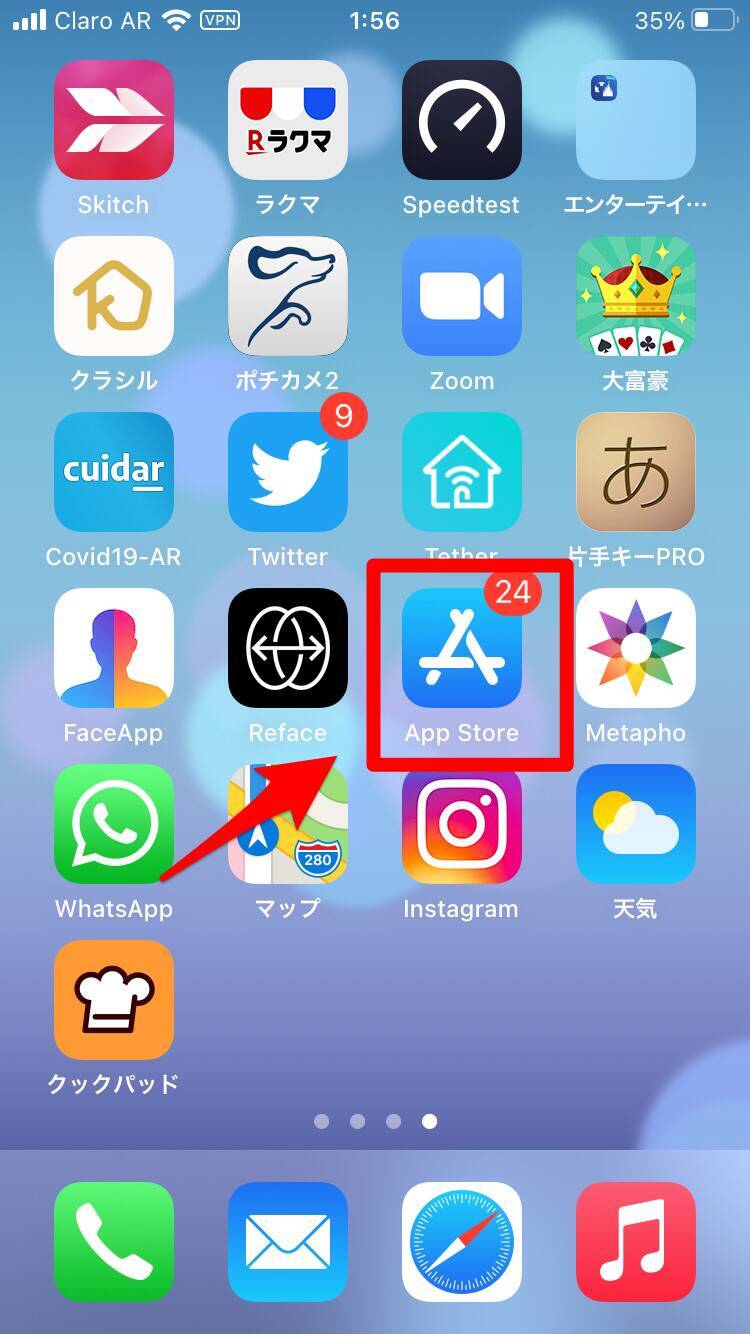Open the Music app in the dock
The image size is (750, 1334).
coord(635,1242)
